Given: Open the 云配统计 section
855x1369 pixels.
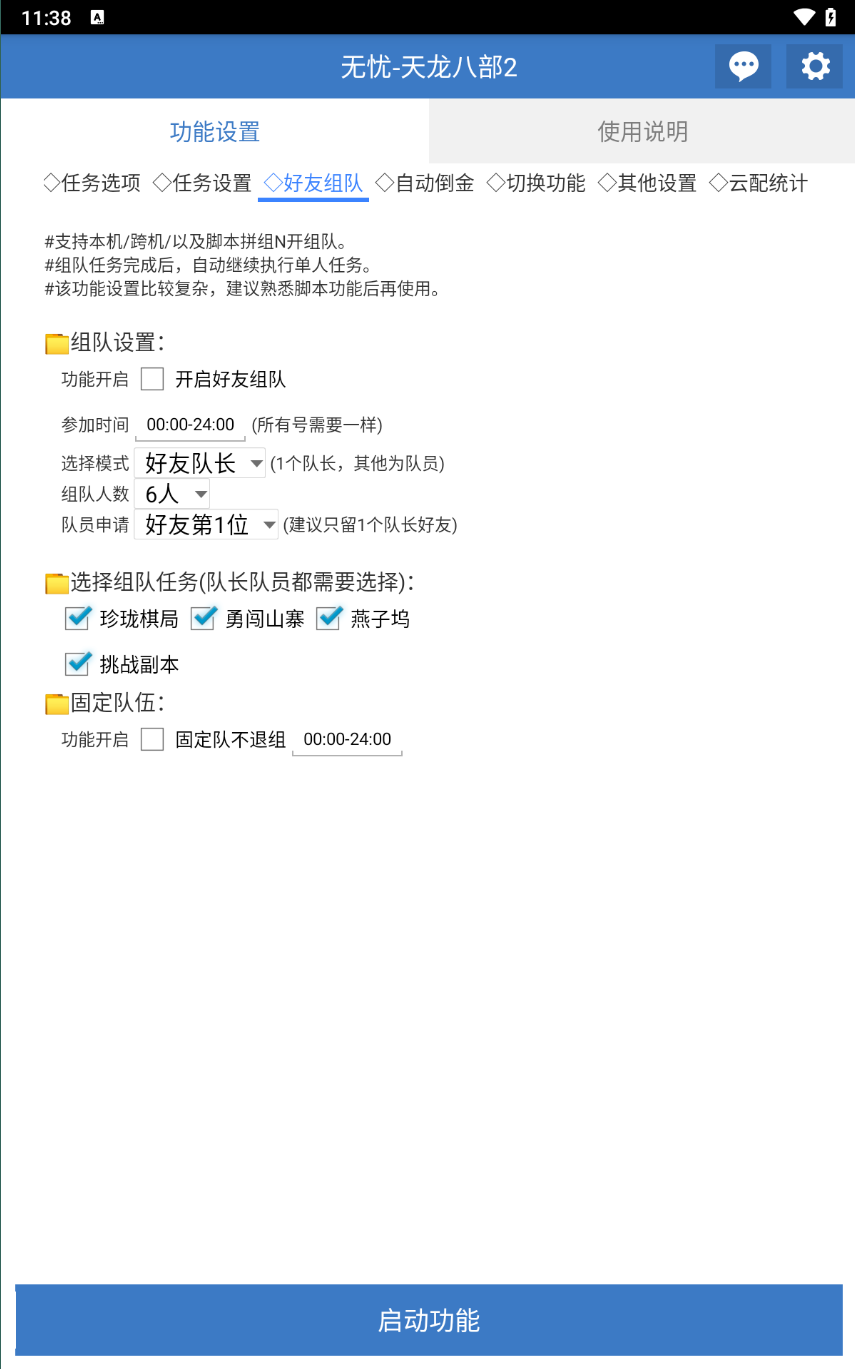Looking at the screenshot, I should [x=758, y=183].
